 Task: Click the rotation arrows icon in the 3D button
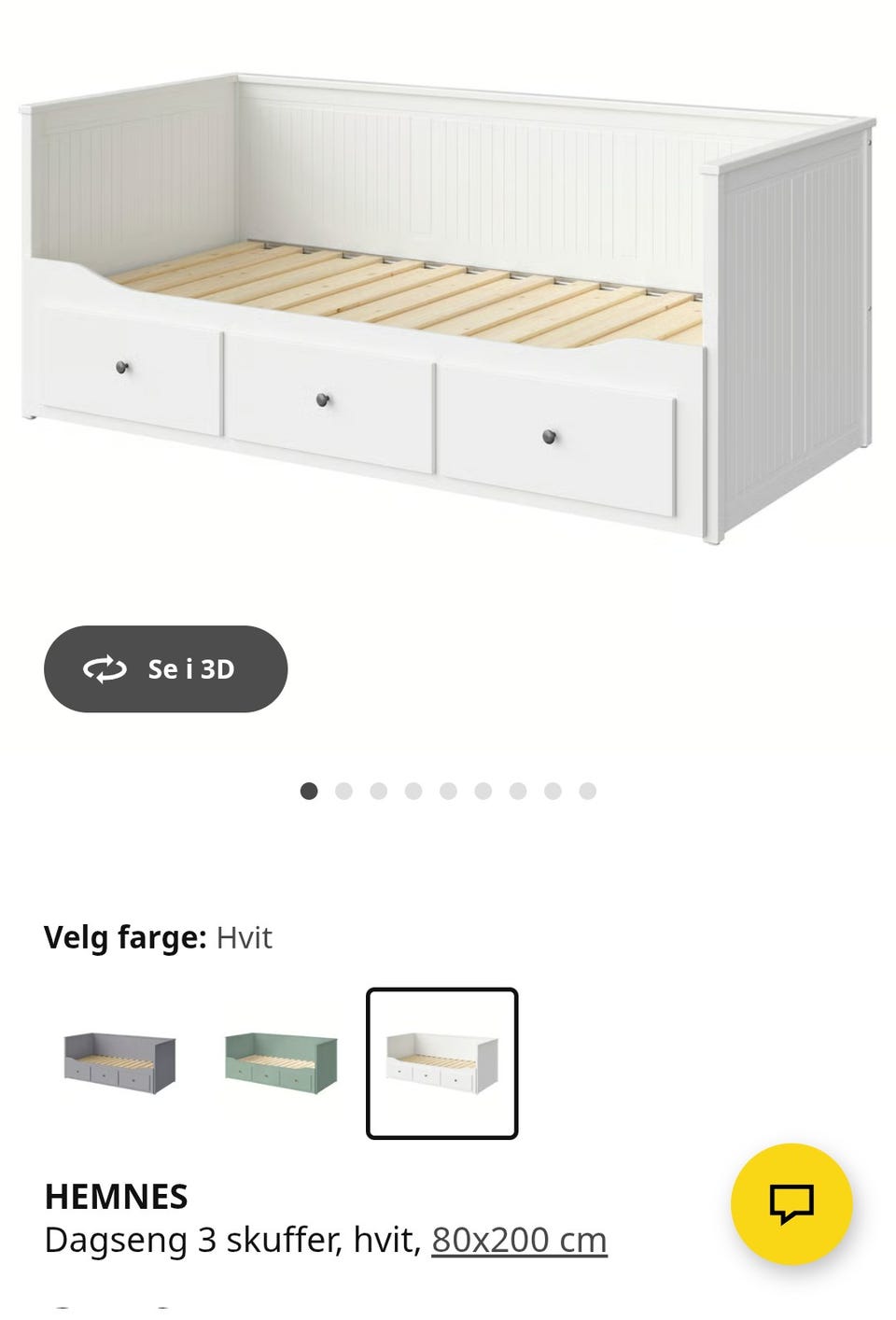105,668
